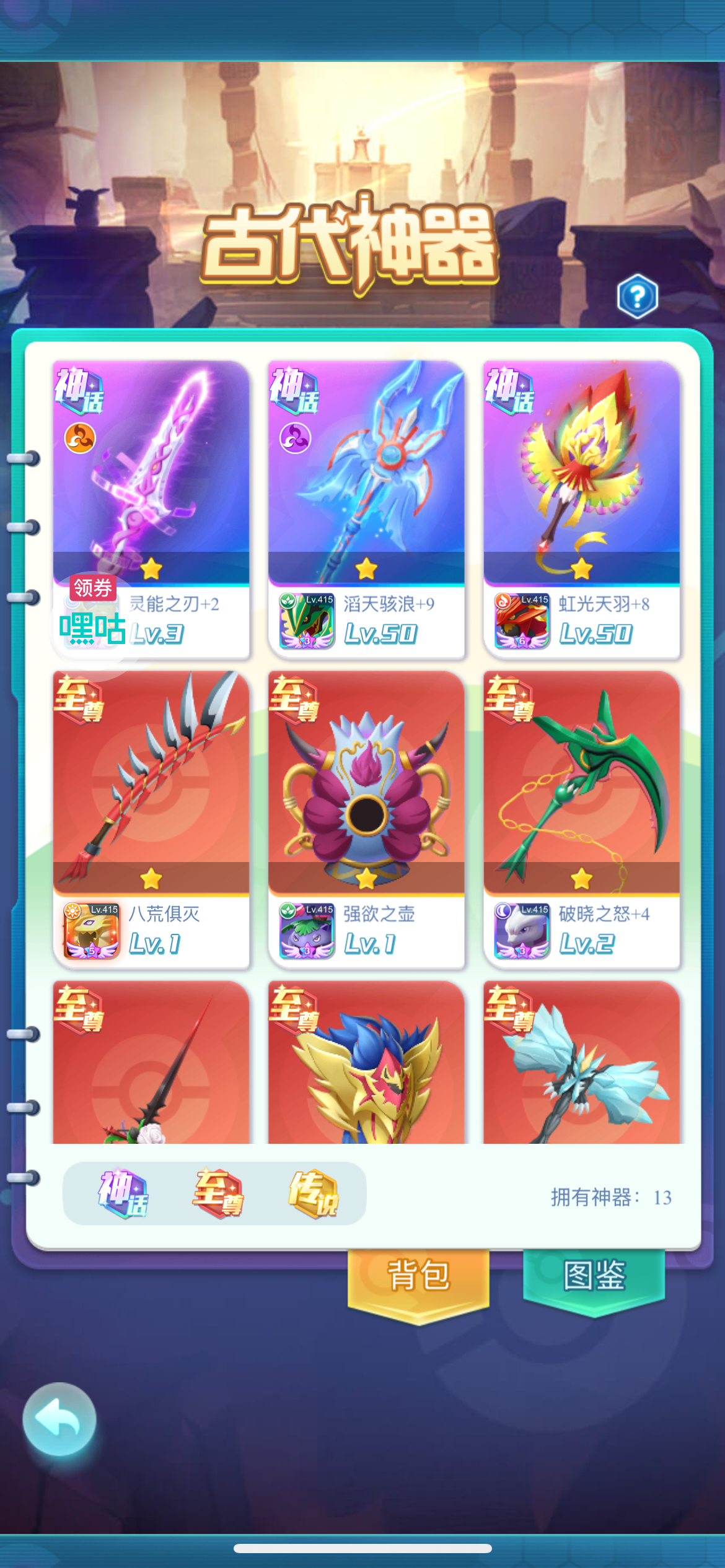Select the 破晓之怒+4 artifact card
Viewport: 725px width, 1568px height.
[581, 819]
